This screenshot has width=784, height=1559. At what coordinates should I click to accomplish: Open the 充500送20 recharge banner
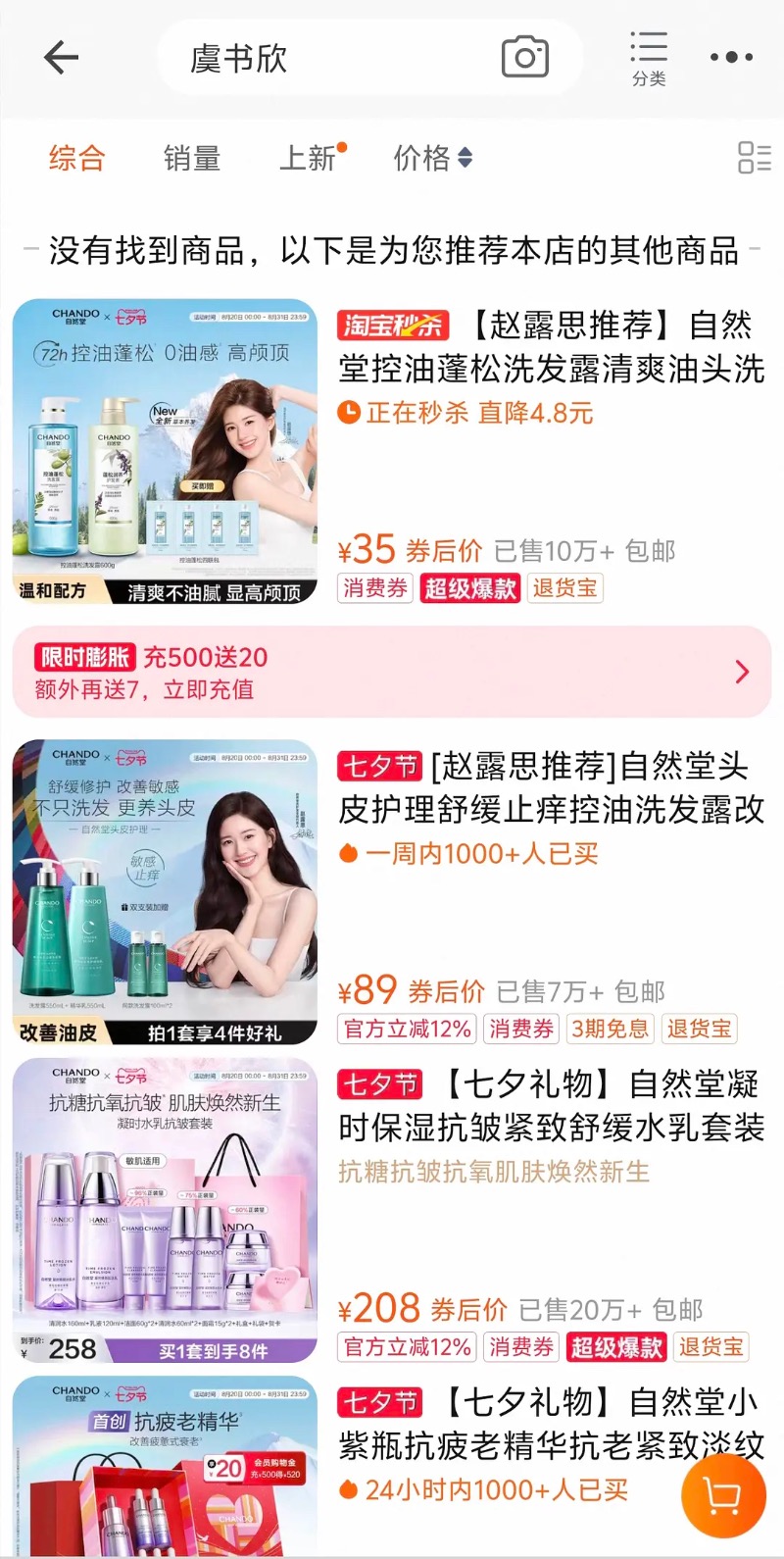[x=392, y=673]
